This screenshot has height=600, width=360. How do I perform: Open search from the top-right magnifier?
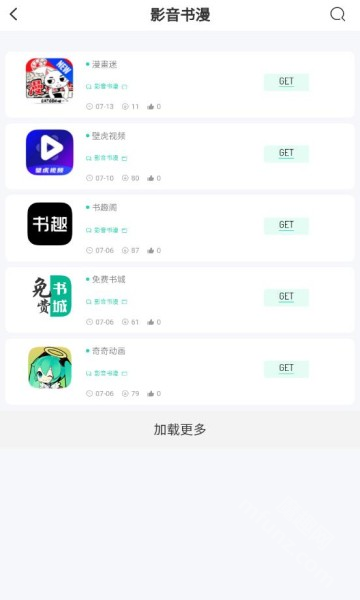coord(337,15)
